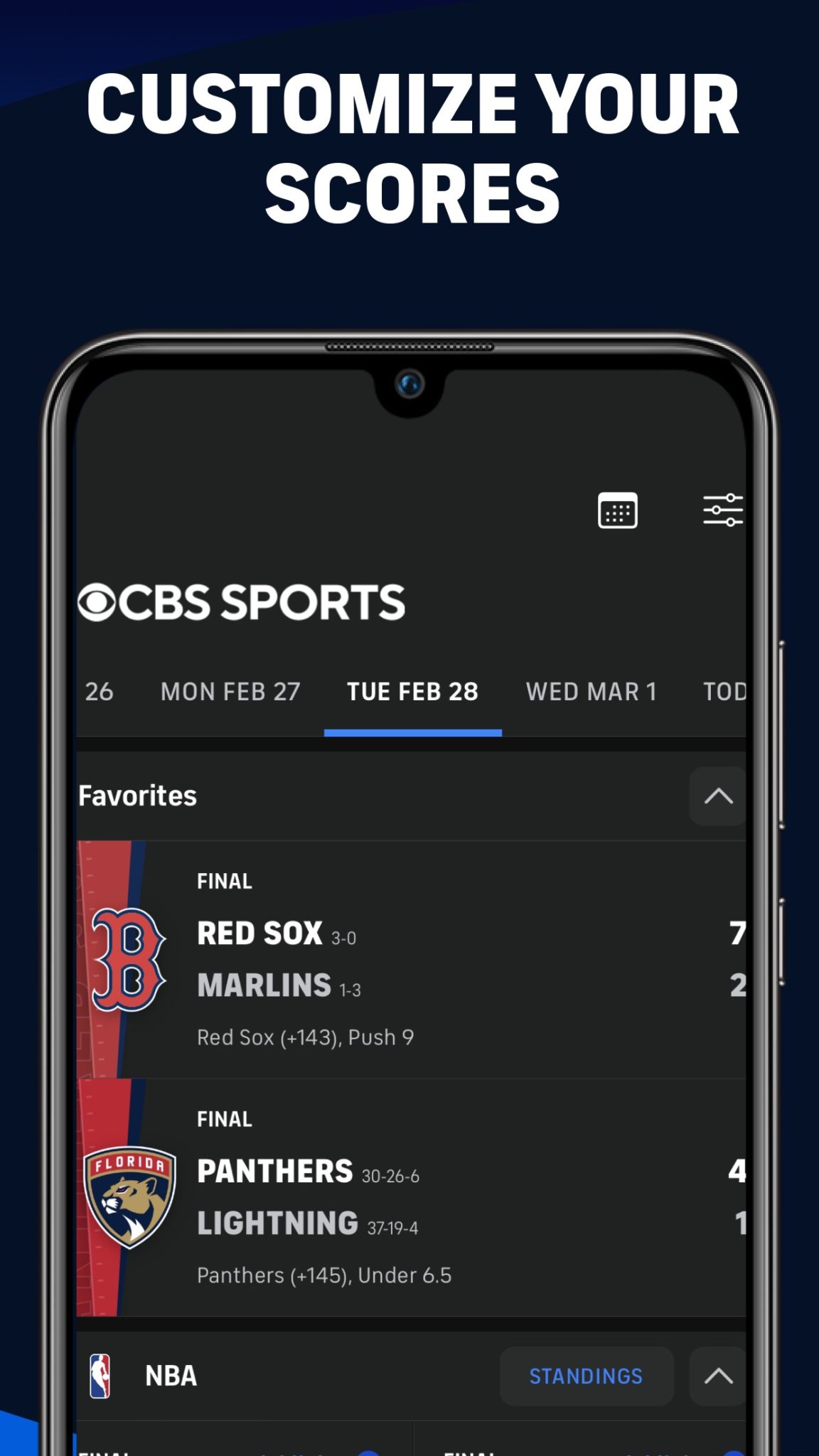Image resolution: width=819 pixels, height=1456 pixels.
Task: Click the Red Sox (+143) betting line
Action: [x=306, y=1038]
